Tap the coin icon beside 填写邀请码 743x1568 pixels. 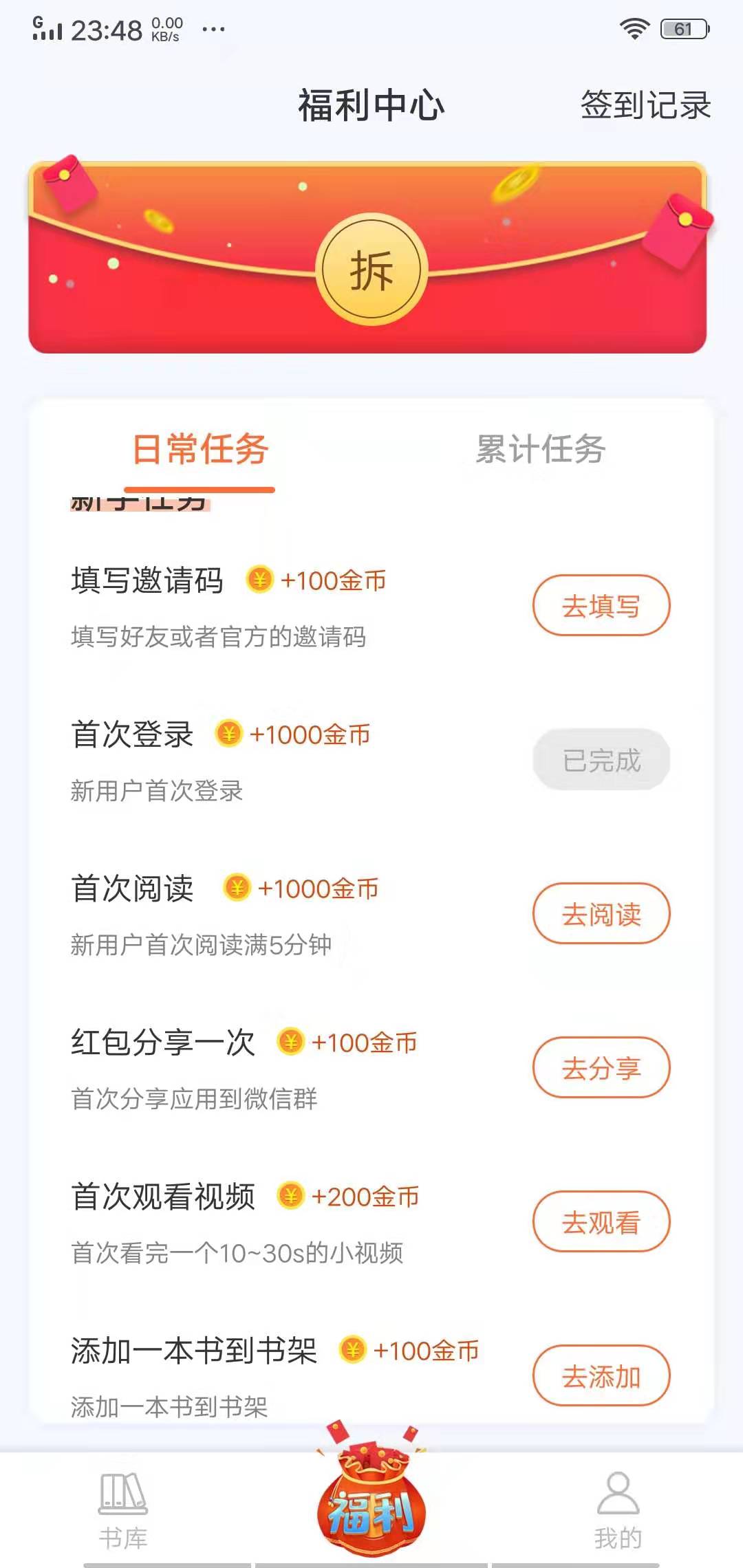260,582
